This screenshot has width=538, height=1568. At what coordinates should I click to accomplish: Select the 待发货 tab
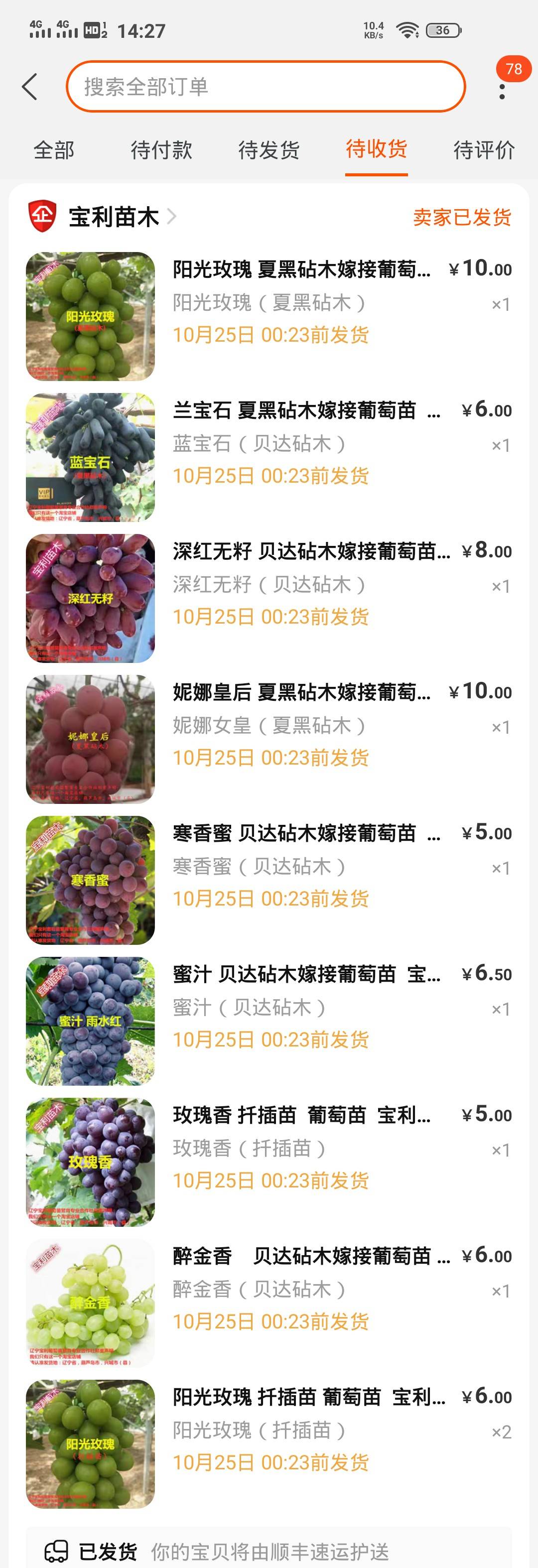[x=269, y=150]
